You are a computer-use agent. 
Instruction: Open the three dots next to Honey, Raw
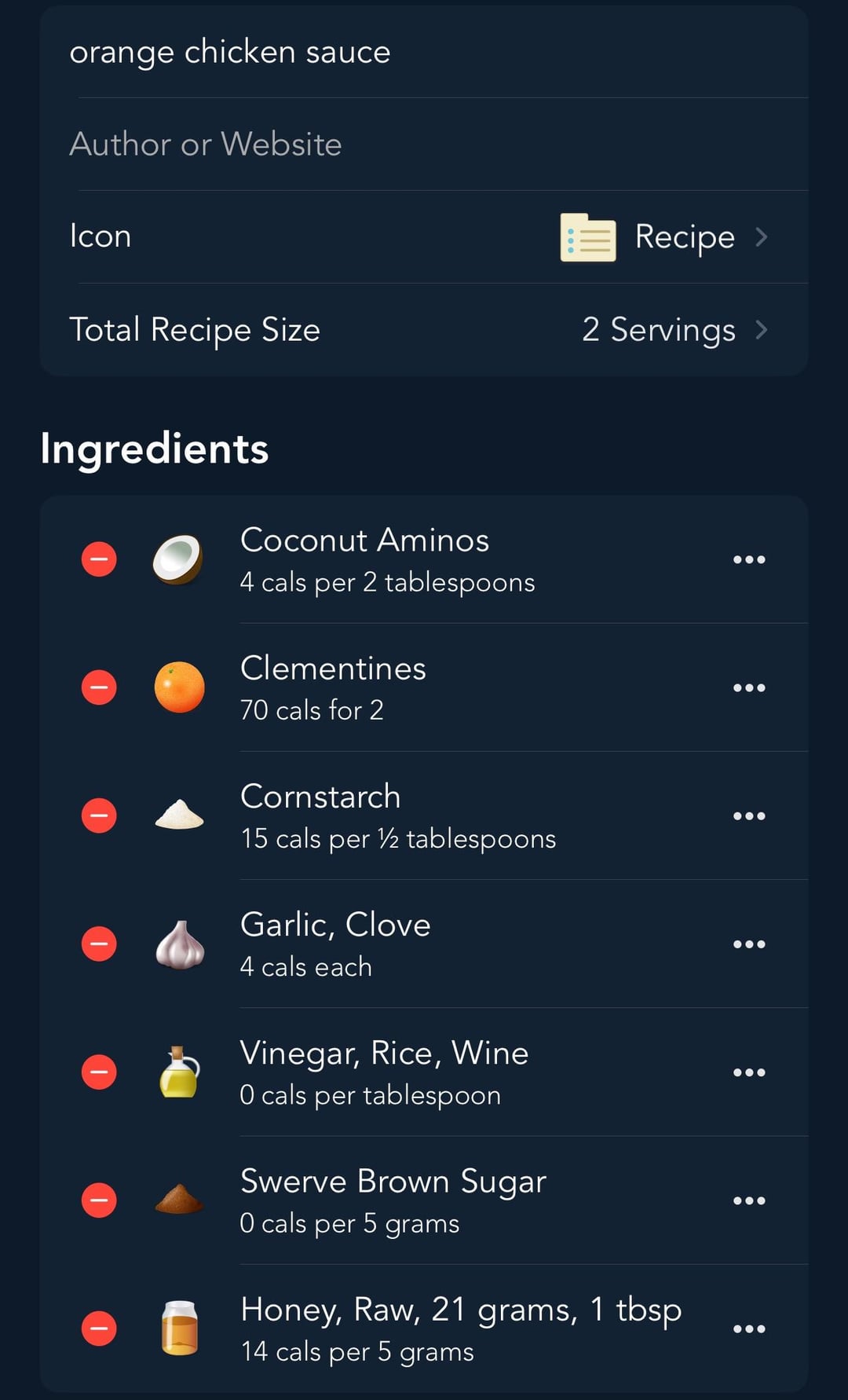(x=749, y=1329)
